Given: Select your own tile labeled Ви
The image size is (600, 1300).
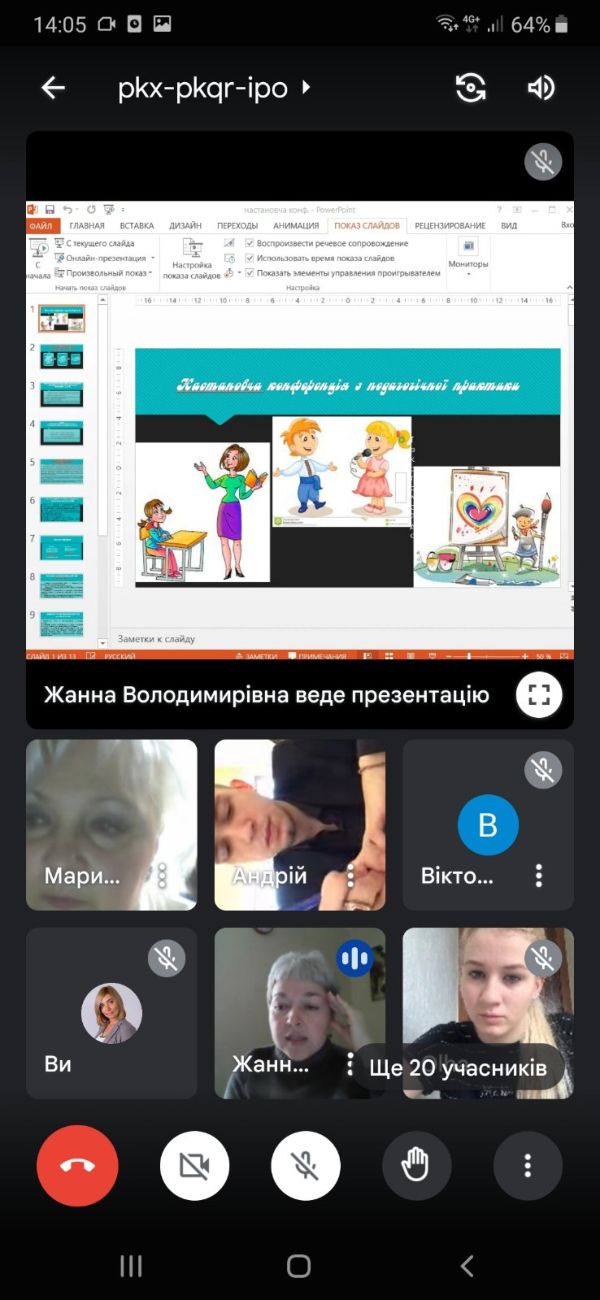Looking at the screenshot, I should pyautogui.click(x=111, y=1013).
